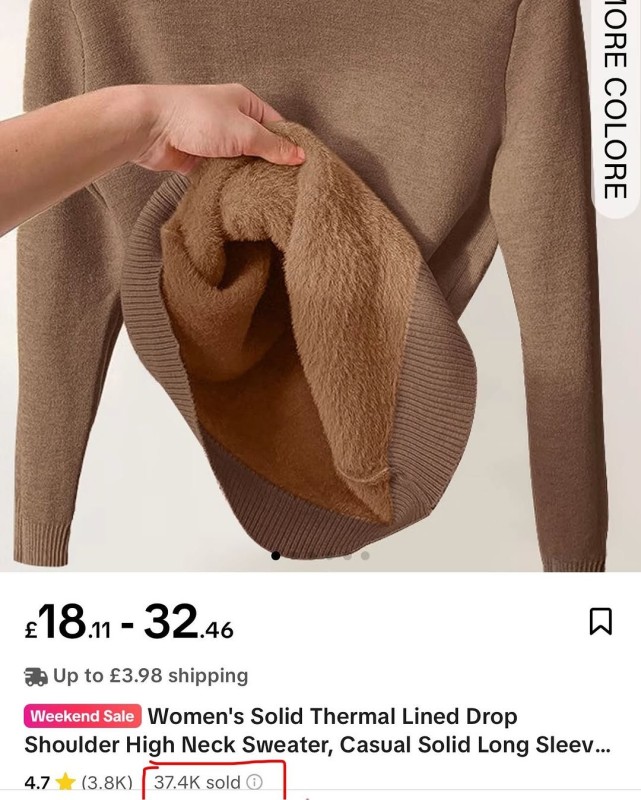Open the Weekend Sale badge

point(82,716)
